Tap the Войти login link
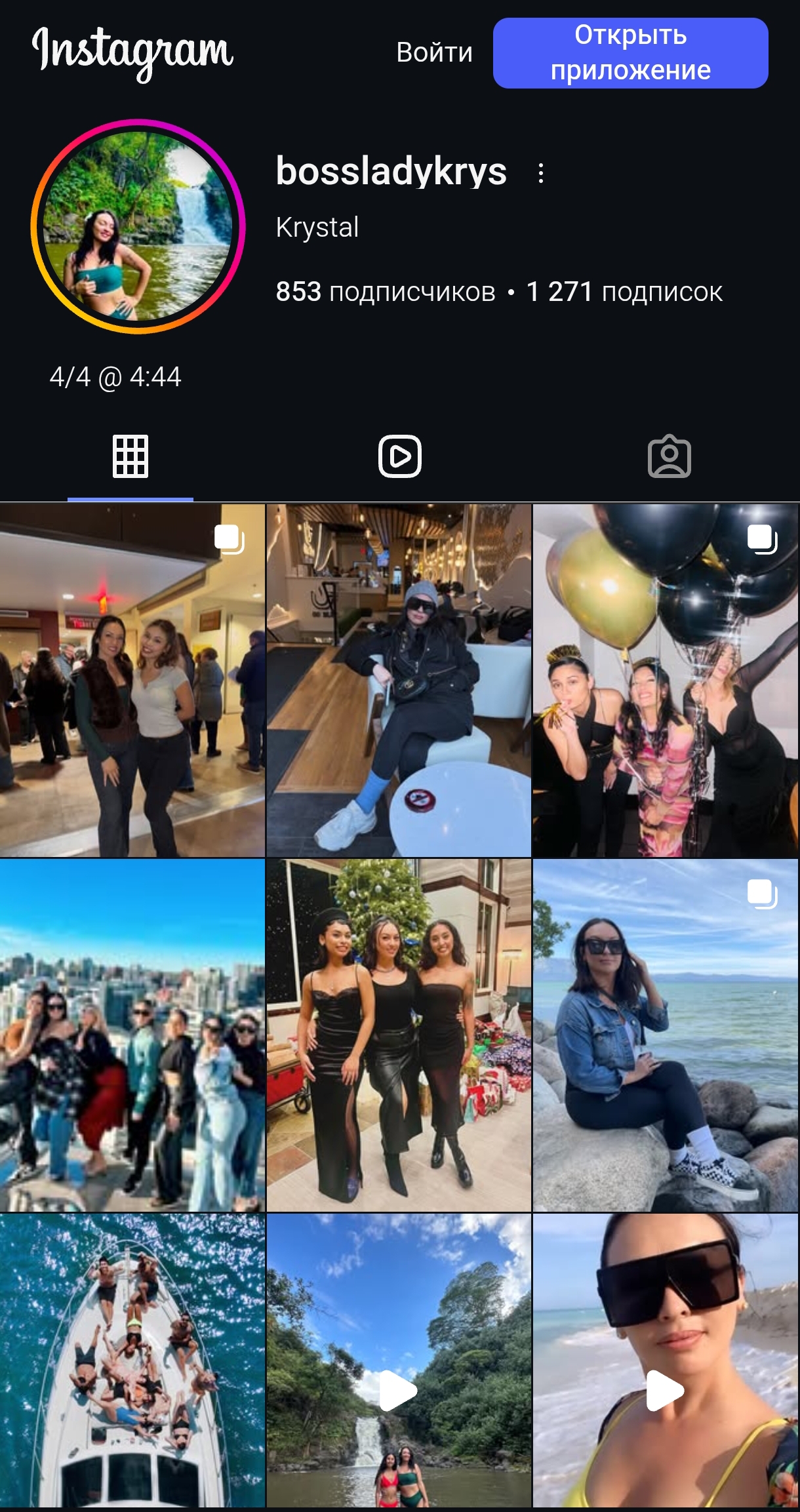The height and width of the screenshot is (1512, 800). coord(434,52)
